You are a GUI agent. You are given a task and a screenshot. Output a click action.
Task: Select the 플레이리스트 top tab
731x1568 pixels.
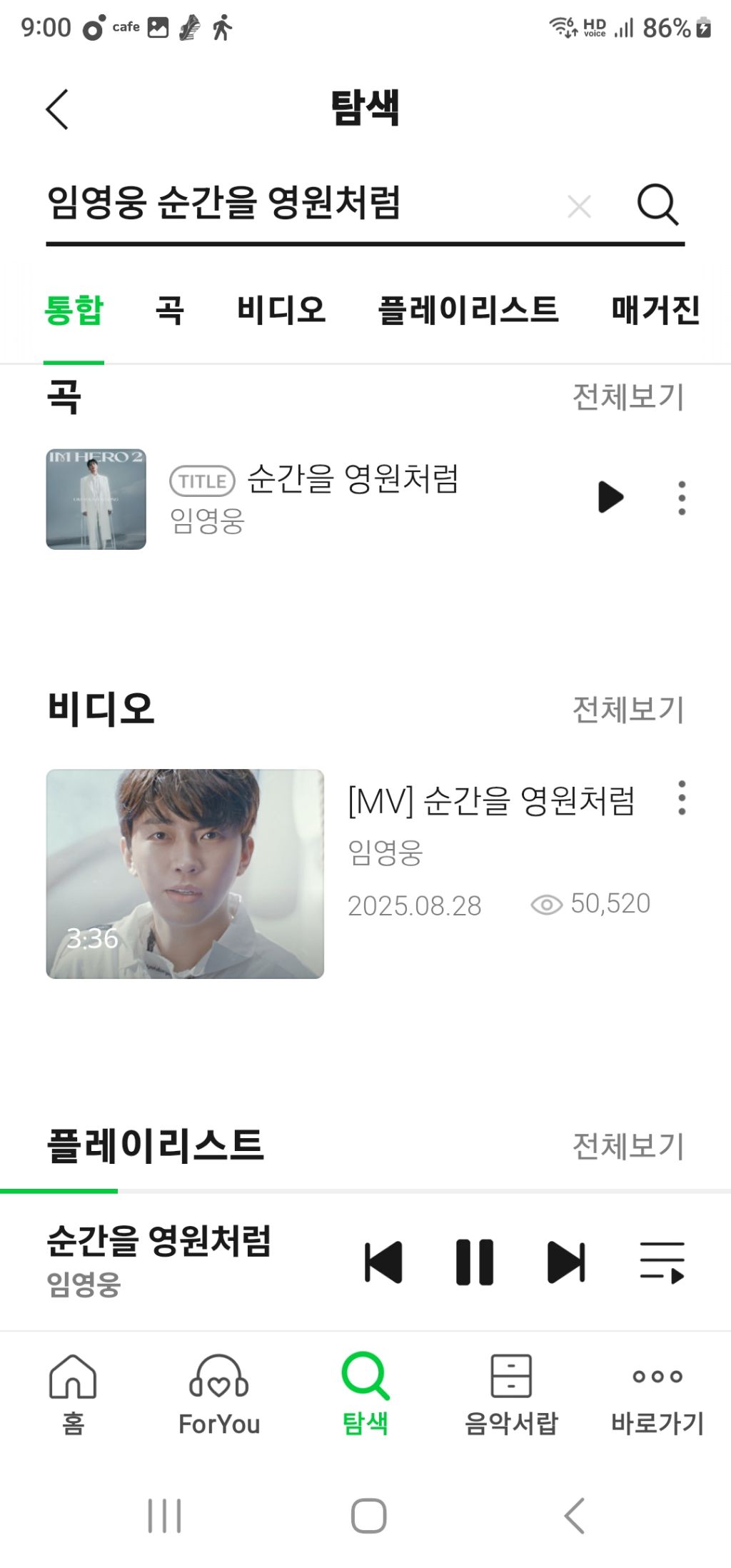pyautogui.click(x=468, y=311)
